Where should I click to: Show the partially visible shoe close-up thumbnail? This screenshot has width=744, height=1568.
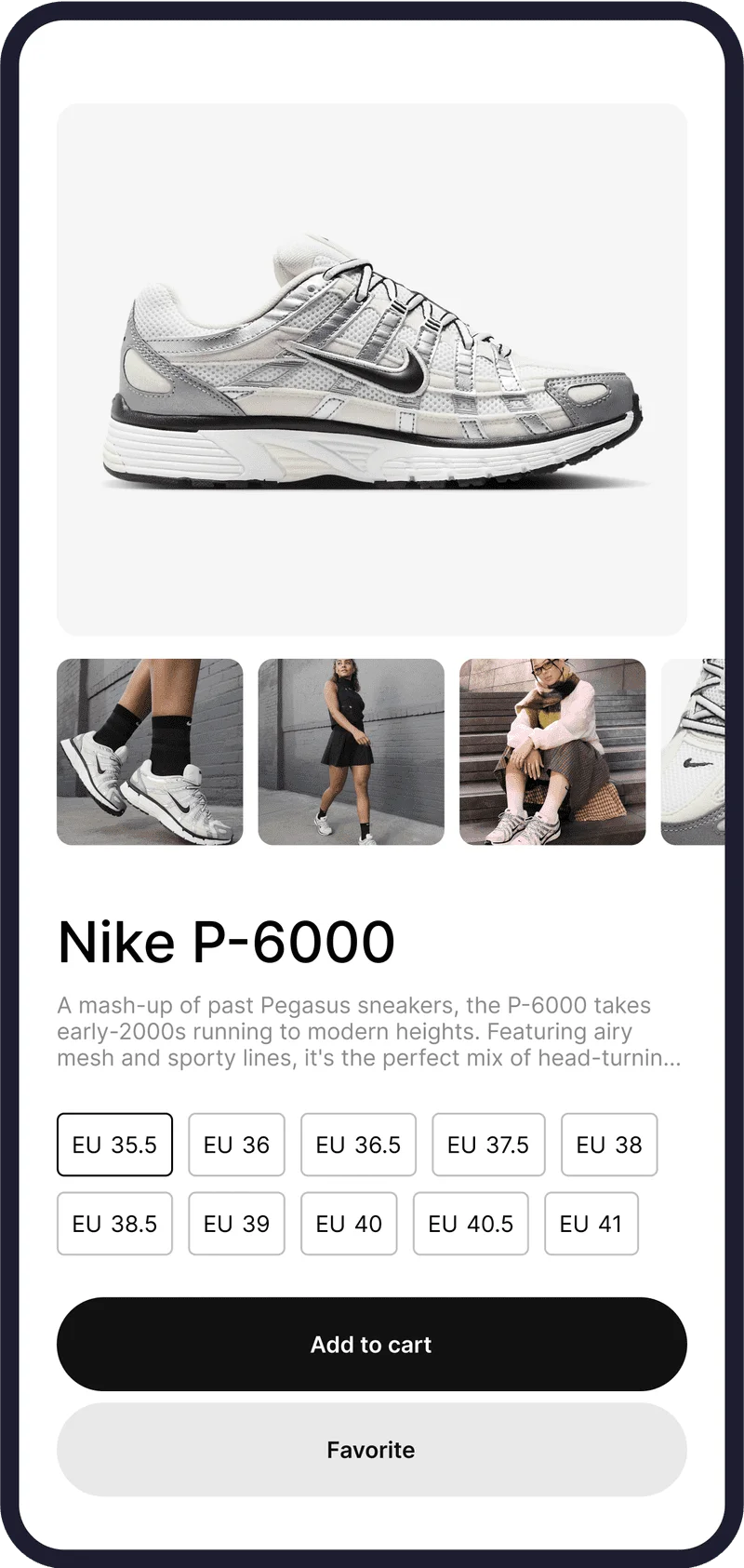click(694, 752)
